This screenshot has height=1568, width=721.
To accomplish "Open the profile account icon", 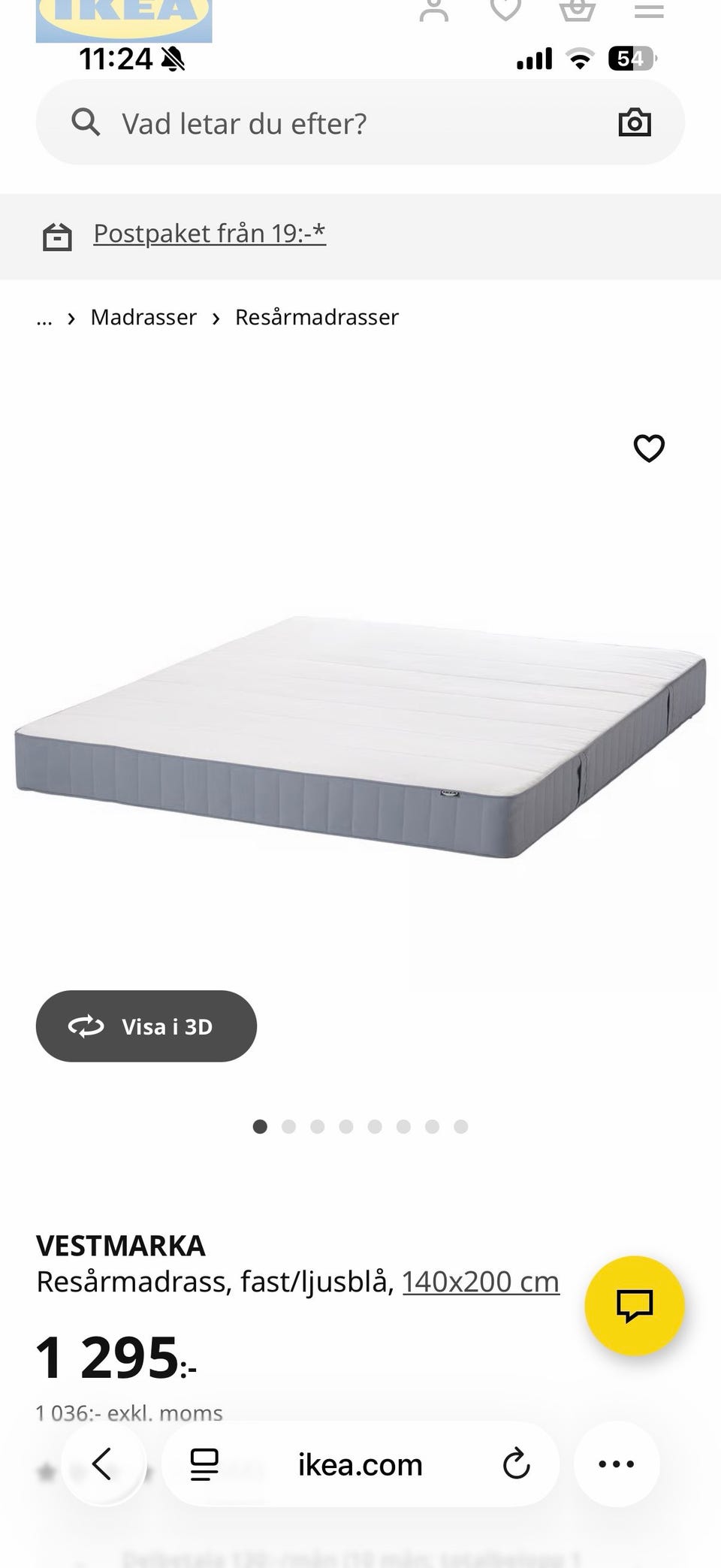I will pyautogui.click(x=433, y=11).
